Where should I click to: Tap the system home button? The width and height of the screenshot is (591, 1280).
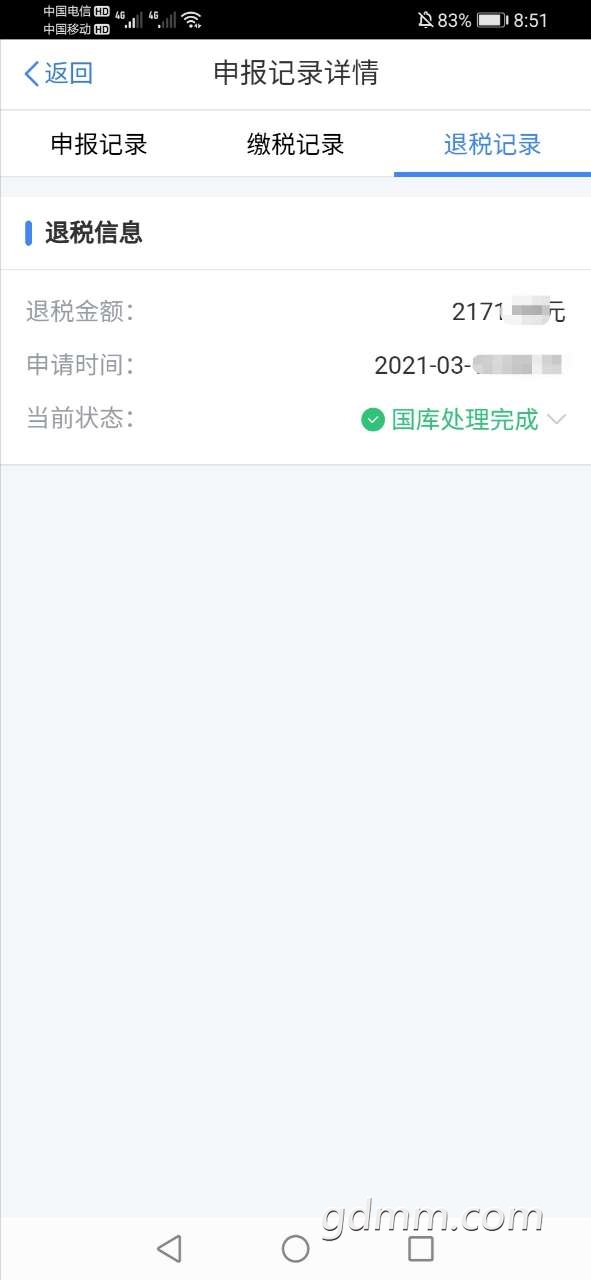click(x=295, y=1248)
